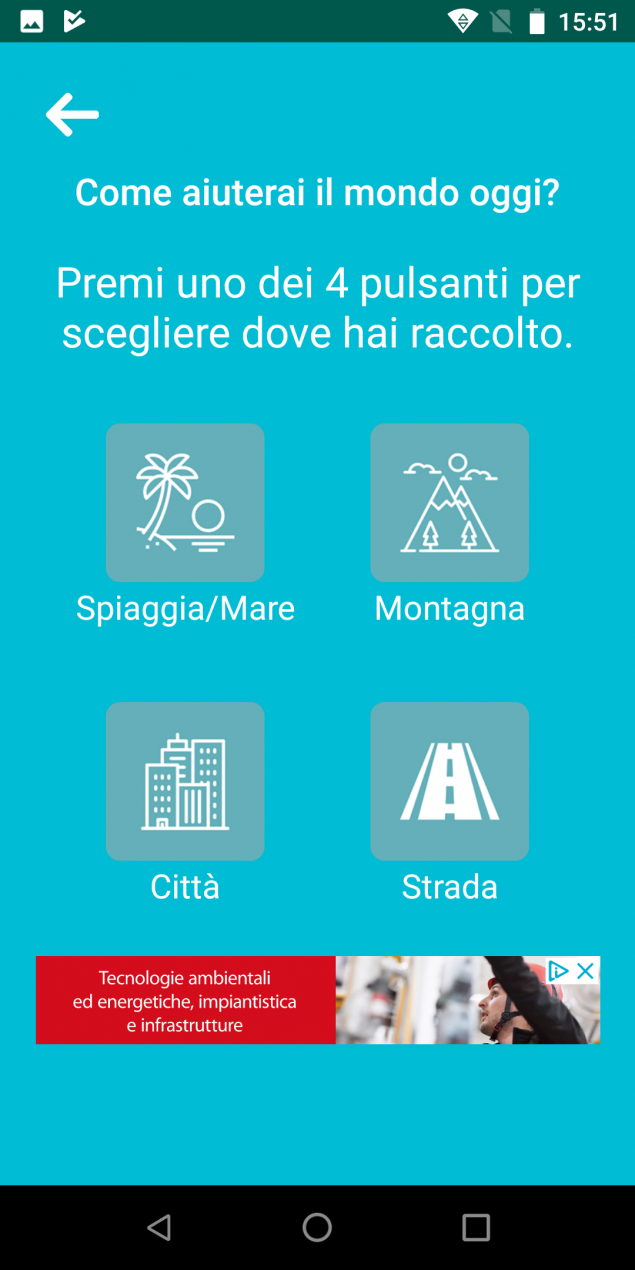
Task: Close the ad banner
Action: (586, 970)
